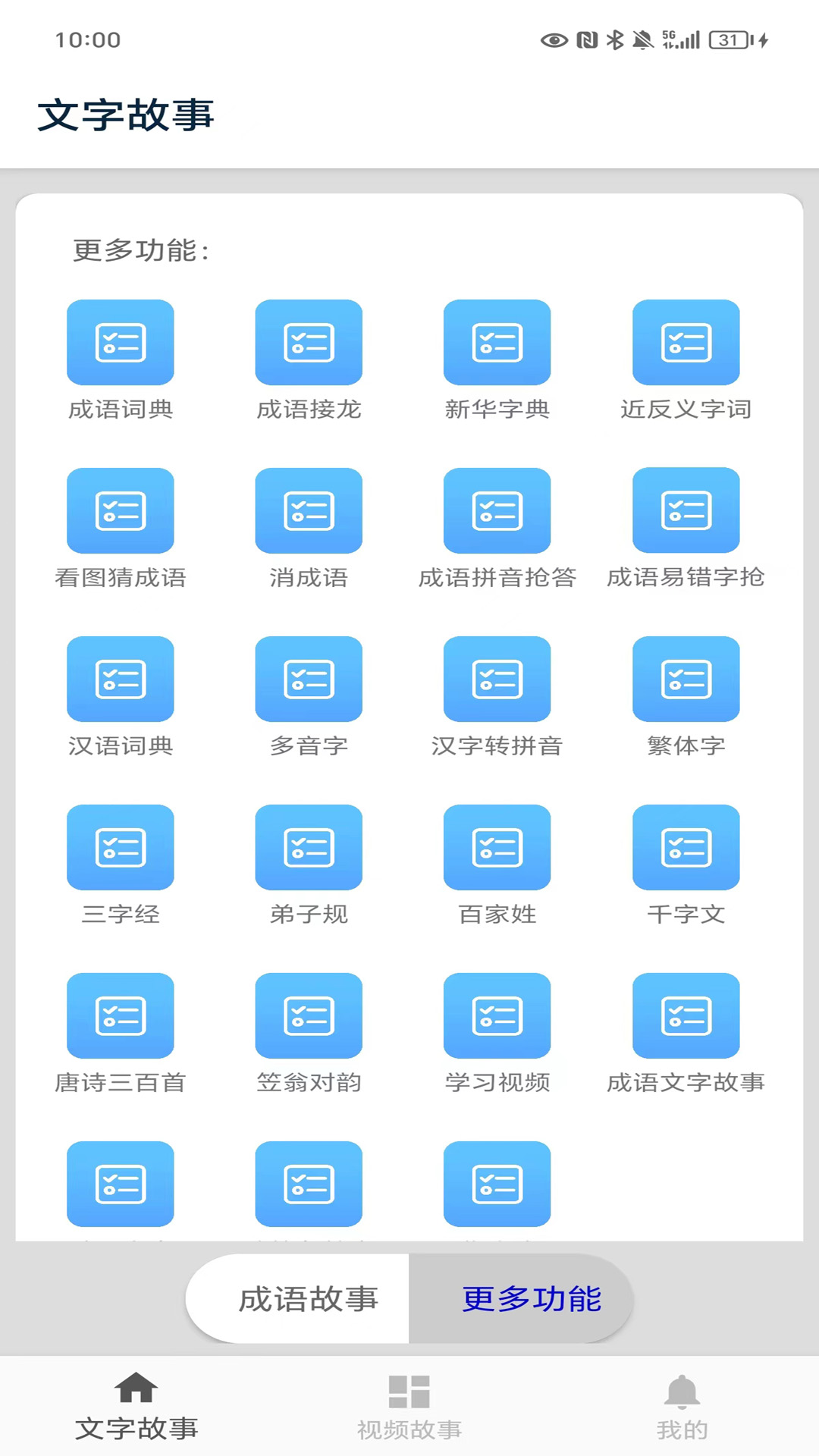Open 笠翁对韵 rhyming classic

point(309,1031)
